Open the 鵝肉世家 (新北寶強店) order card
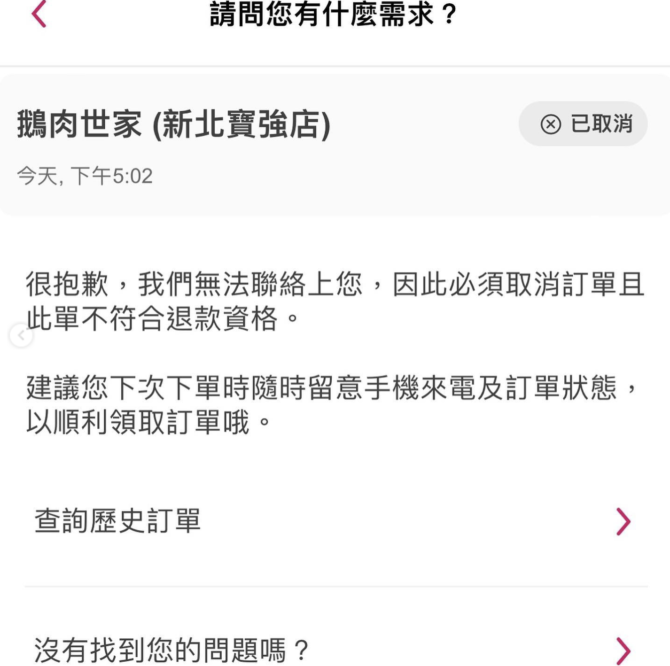 pos(250,145)
